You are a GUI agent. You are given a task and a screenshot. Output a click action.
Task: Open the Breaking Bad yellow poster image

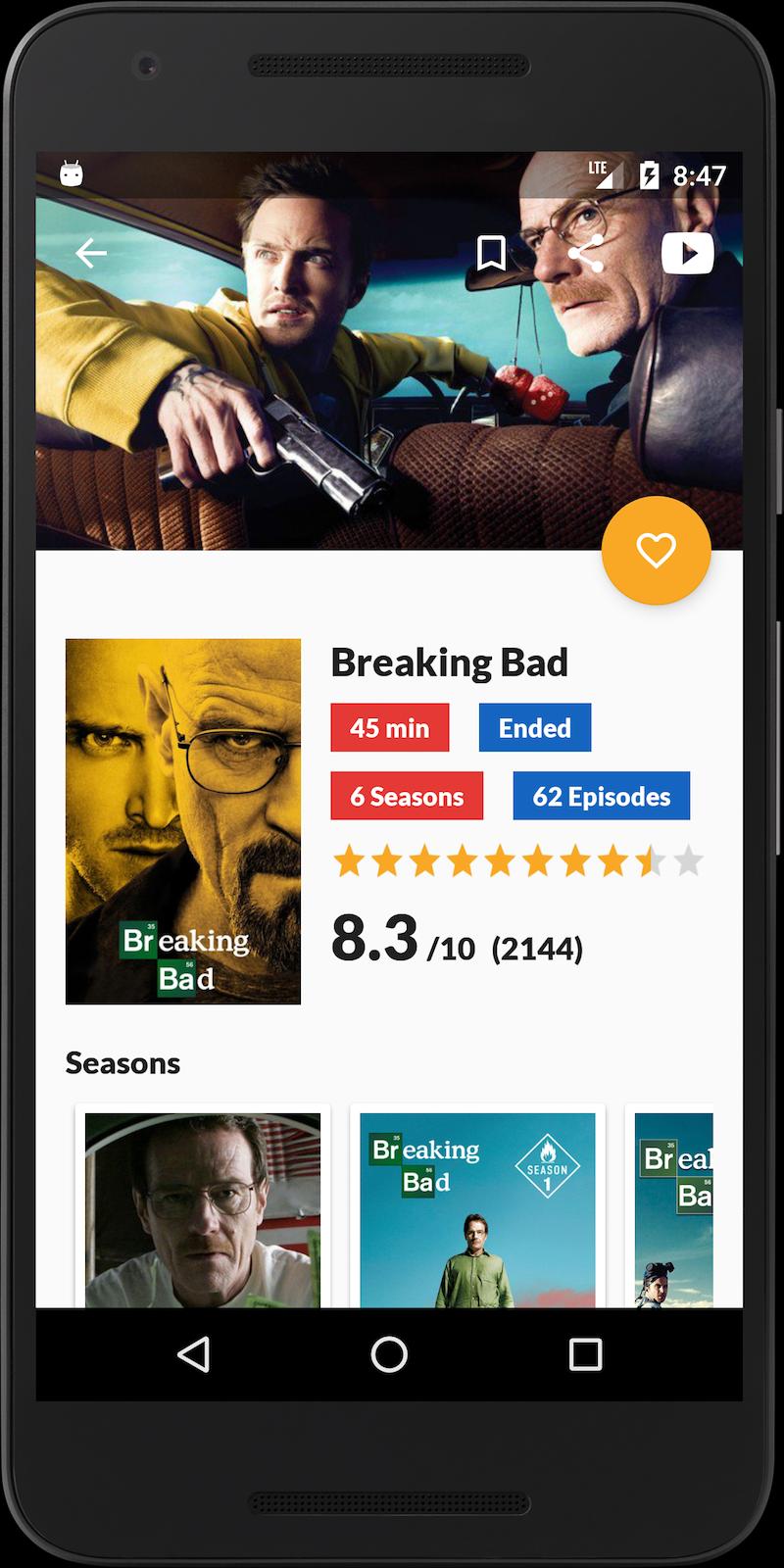[183, 821]
